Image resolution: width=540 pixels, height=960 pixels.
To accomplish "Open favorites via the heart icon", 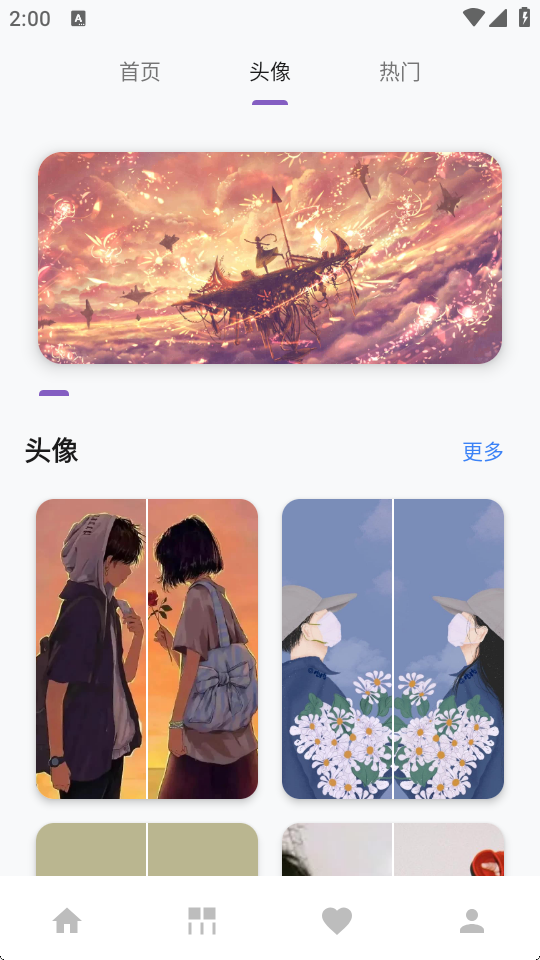I will click(337, 921).
